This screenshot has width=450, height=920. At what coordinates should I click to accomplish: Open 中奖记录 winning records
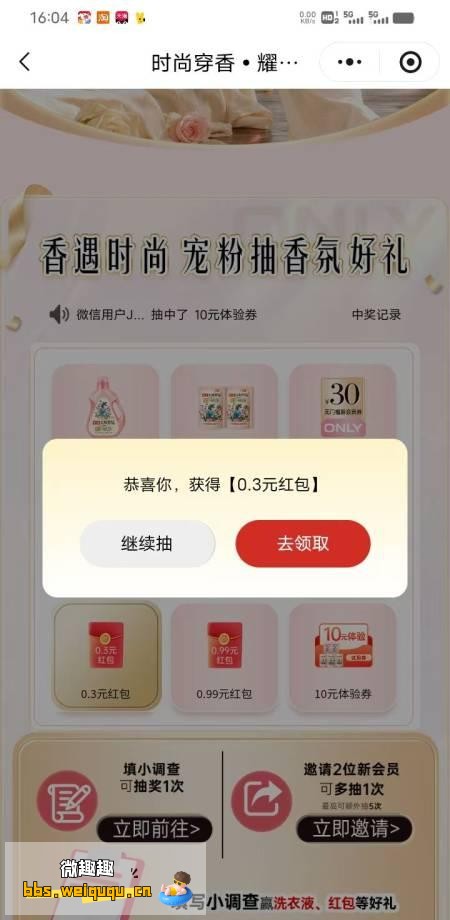(376, 314)
